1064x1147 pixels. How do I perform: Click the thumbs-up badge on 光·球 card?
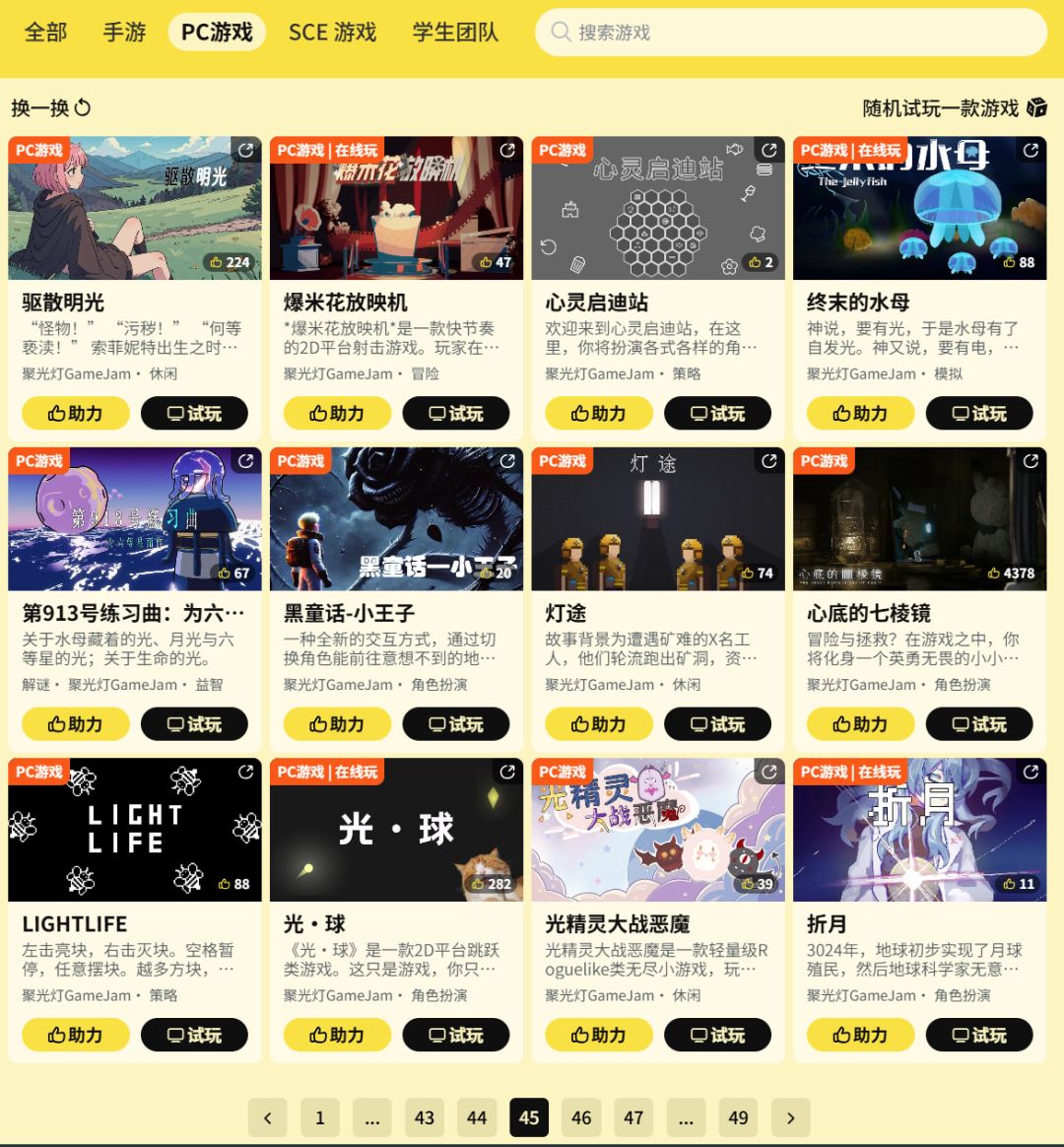[490, 883]
